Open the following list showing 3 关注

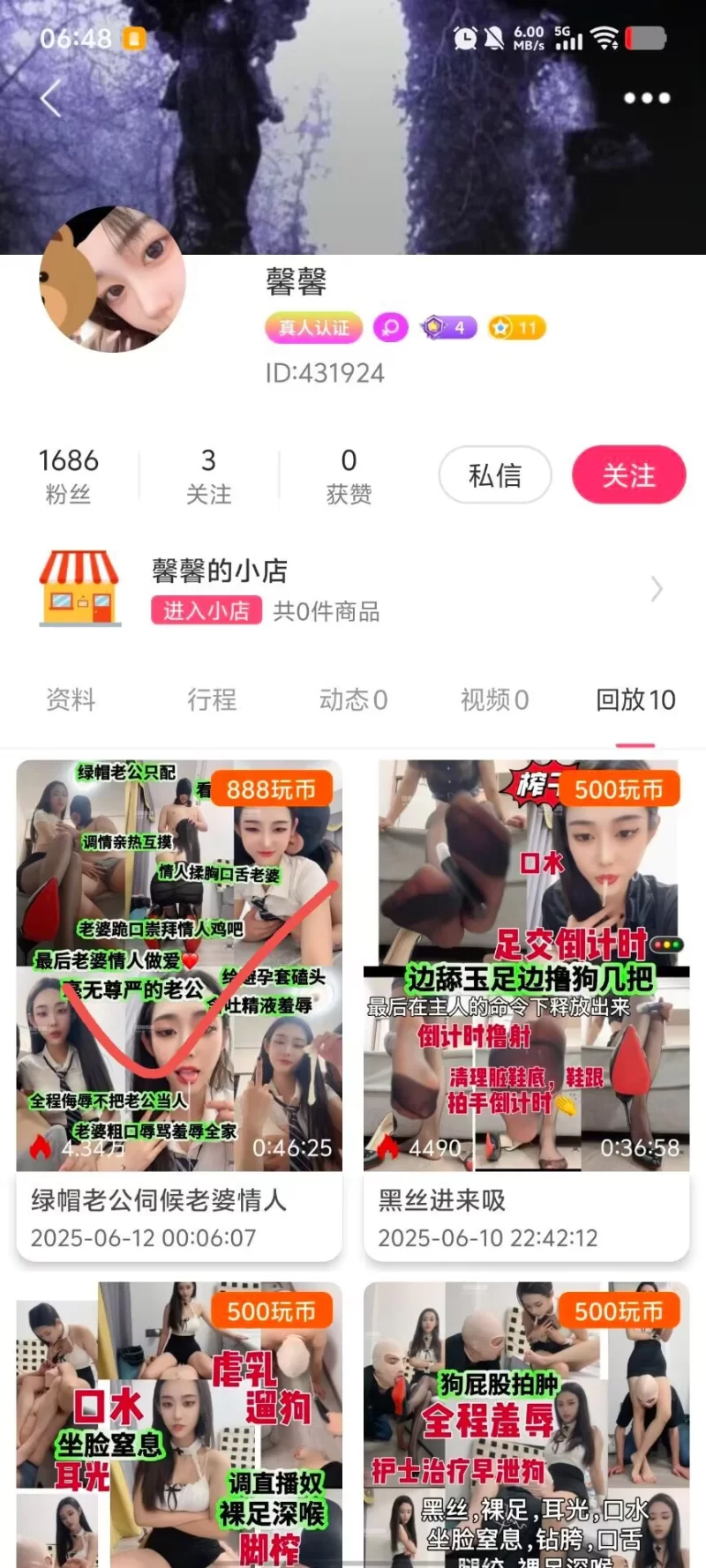(x=208, y=475)
